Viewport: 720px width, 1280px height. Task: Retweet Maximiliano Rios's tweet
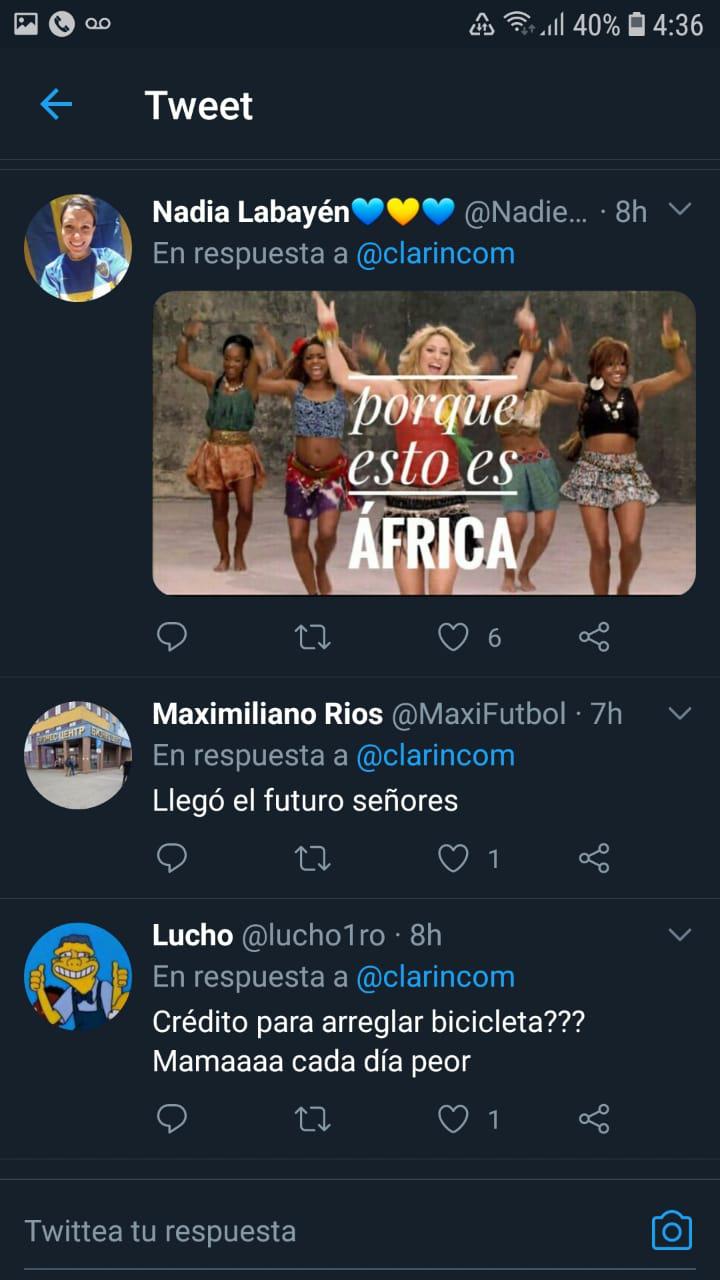pyautogui.click(x=313, y=858)
